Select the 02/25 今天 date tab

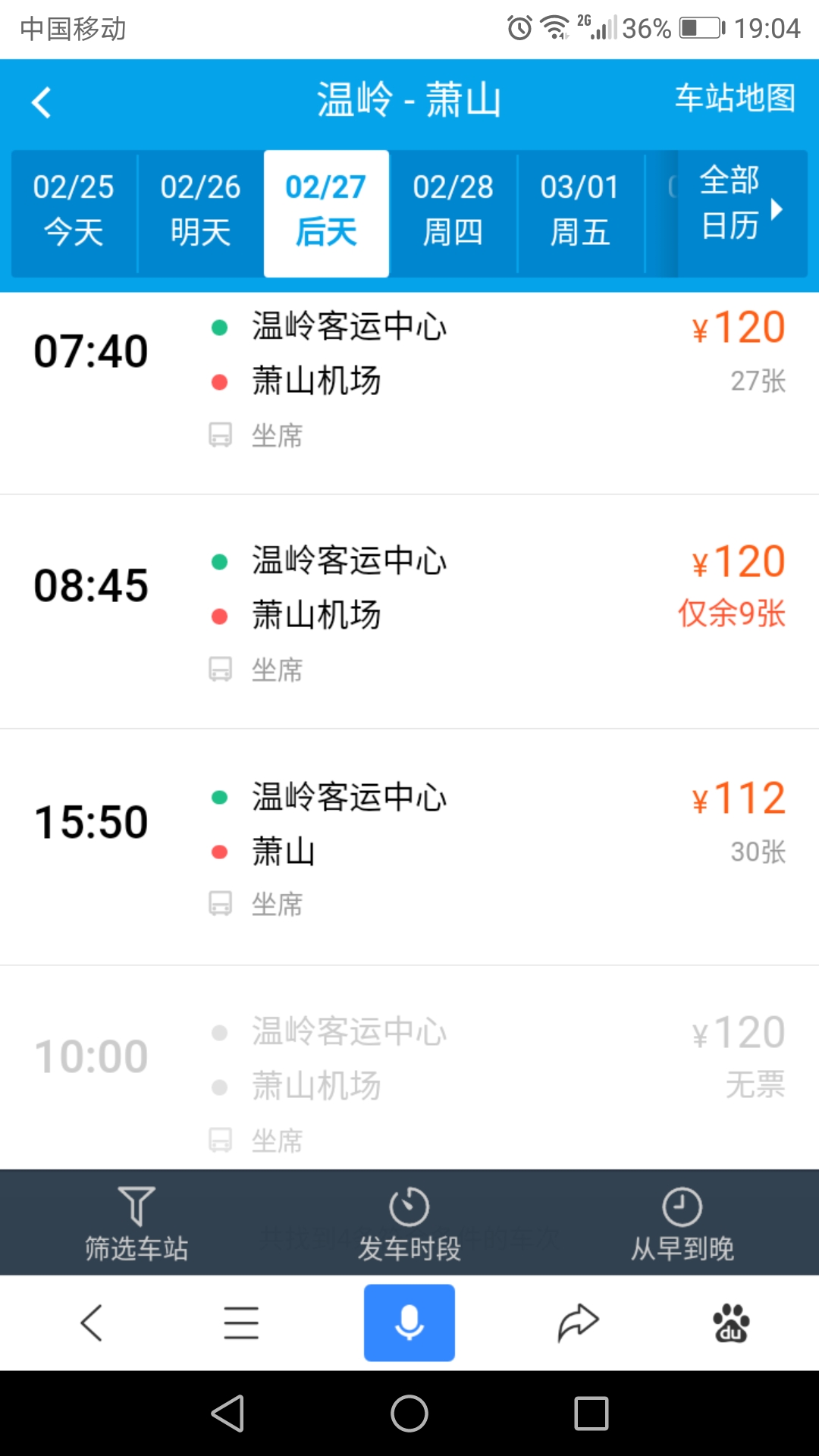74,210
